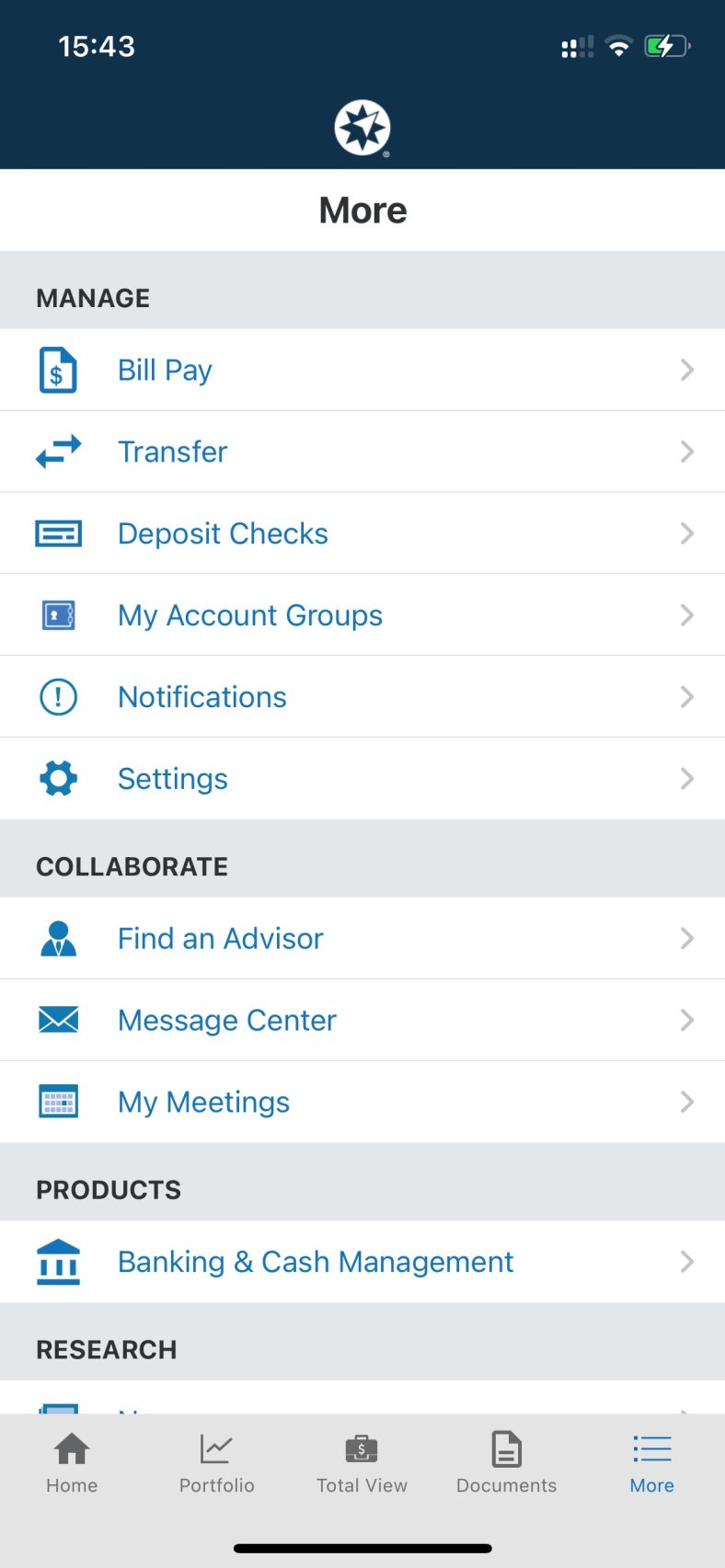Open the Find an Advisor link
The width and height of the screenshot is (725, 1568).
coord(220,938)
